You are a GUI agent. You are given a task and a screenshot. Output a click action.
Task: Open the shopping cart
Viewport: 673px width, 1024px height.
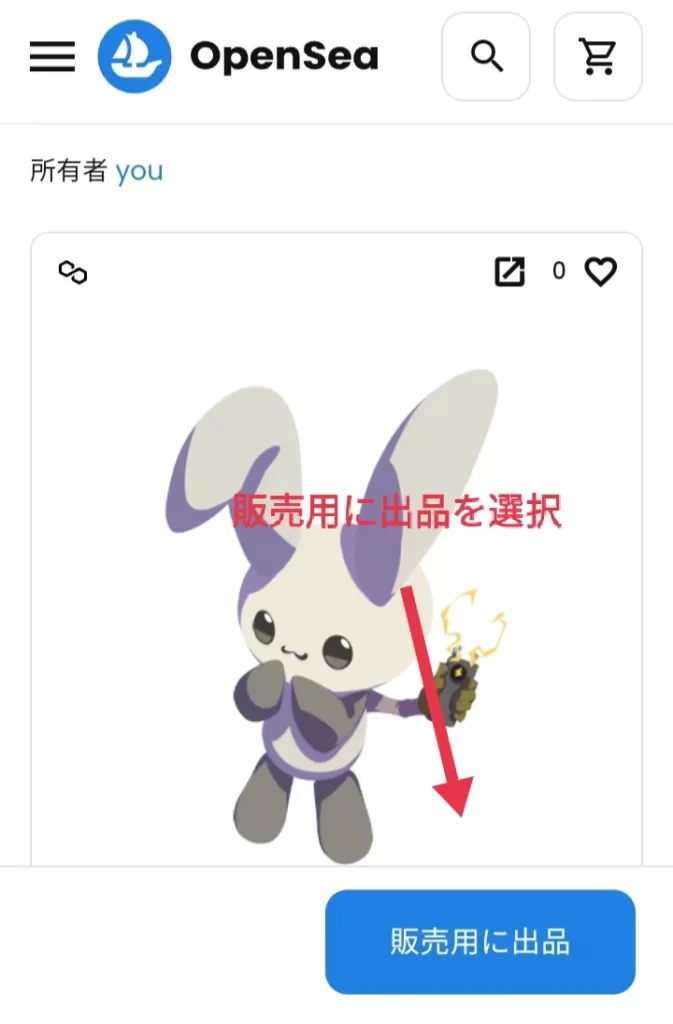pos(598,57)
